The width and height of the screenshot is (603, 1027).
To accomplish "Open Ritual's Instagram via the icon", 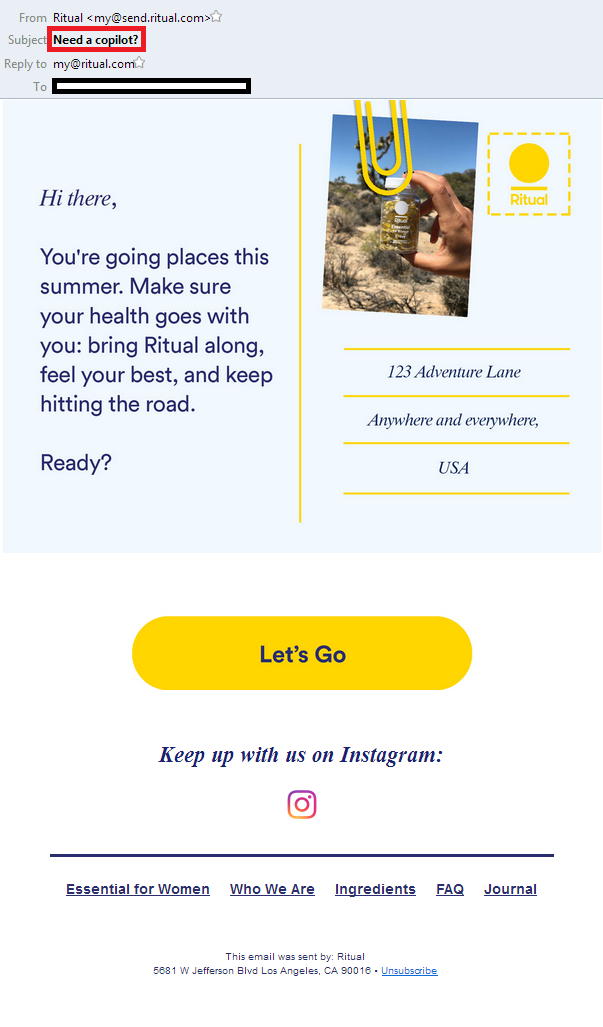I will [x=302, y=804].
